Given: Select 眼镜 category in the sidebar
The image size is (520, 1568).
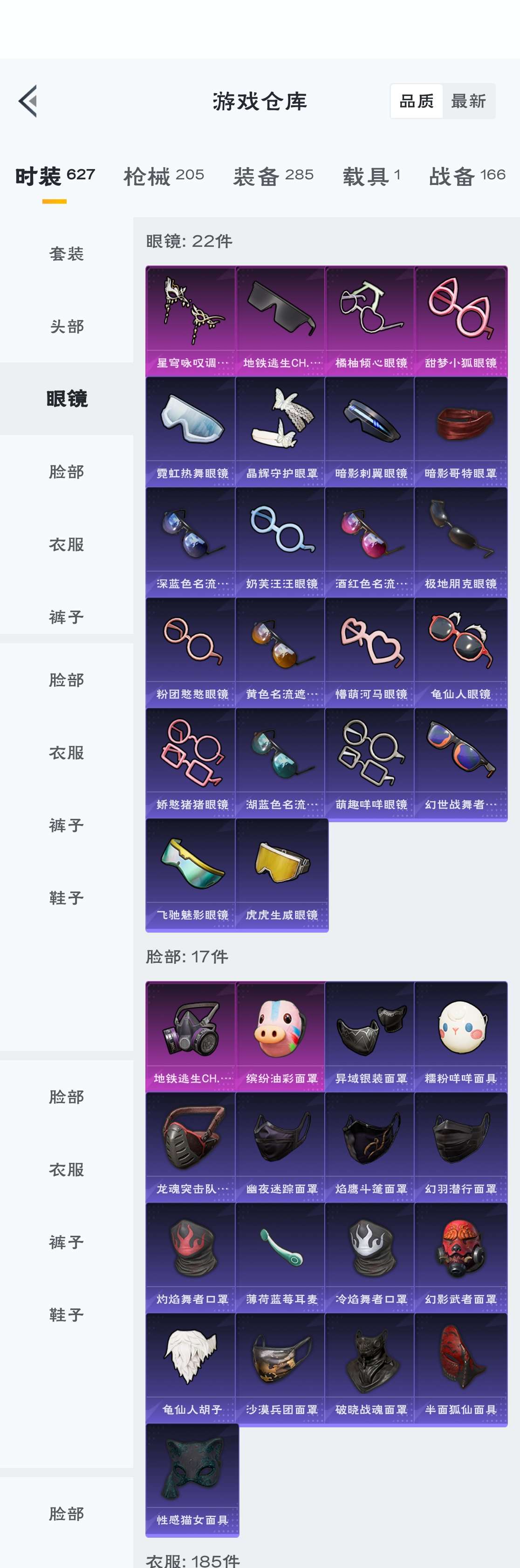Looking at the screenshot, I should [66, 399].
